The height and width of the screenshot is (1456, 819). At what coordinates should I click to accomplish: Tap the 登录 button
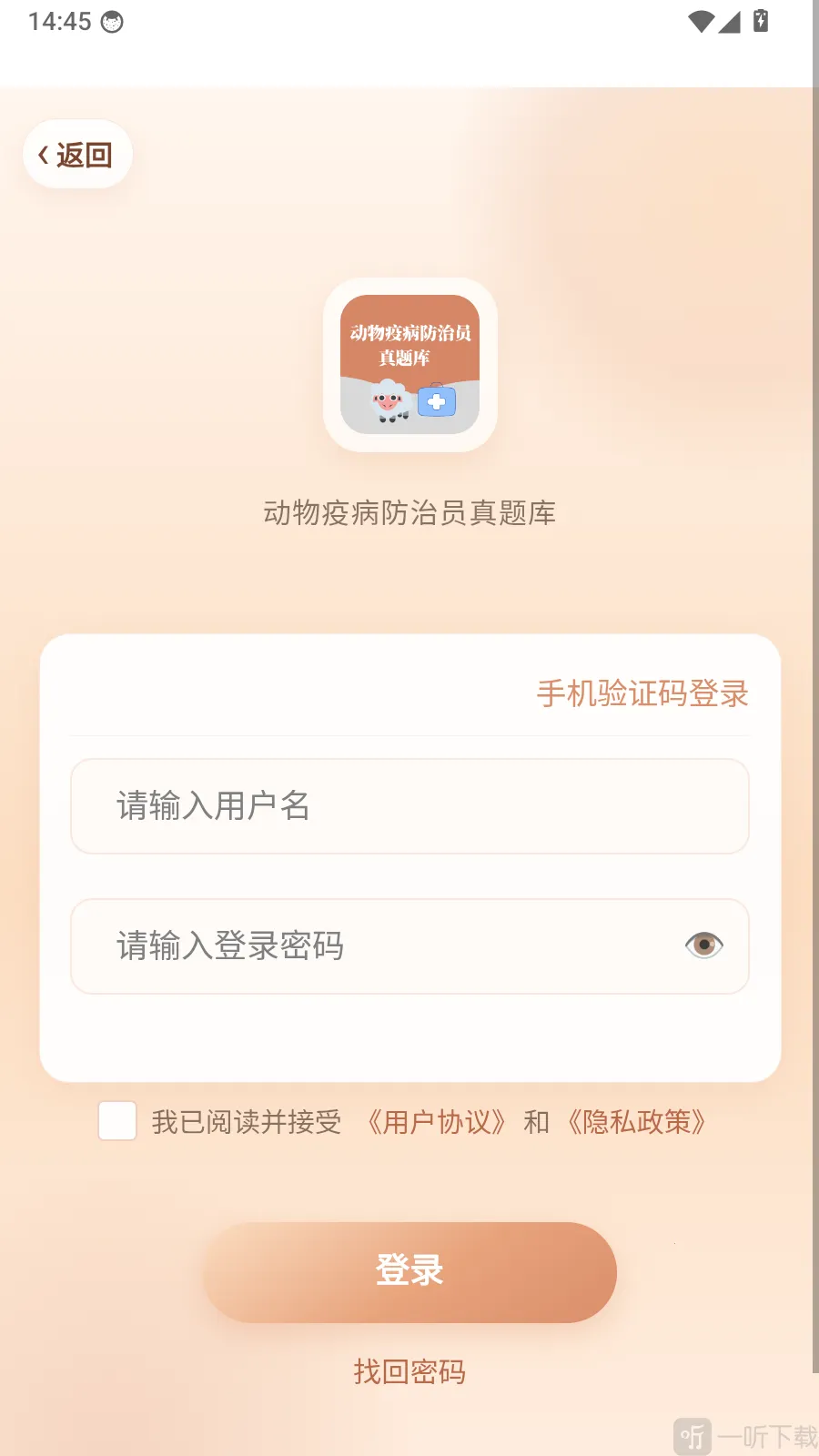point(409,1272)
